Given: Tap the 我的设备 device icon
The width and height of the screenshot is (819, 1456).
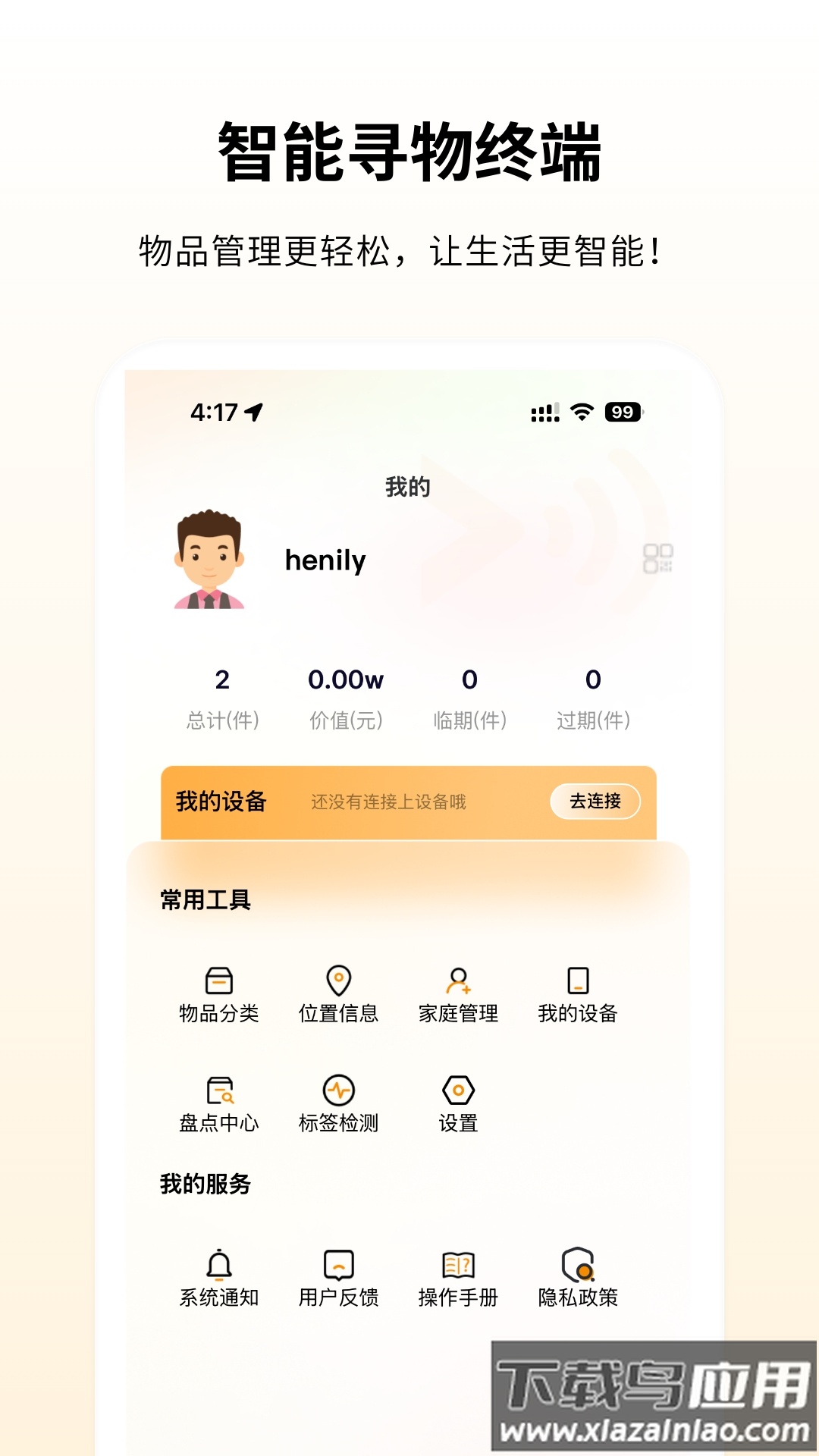Looking at the screenshot, I should click(576, 981).
